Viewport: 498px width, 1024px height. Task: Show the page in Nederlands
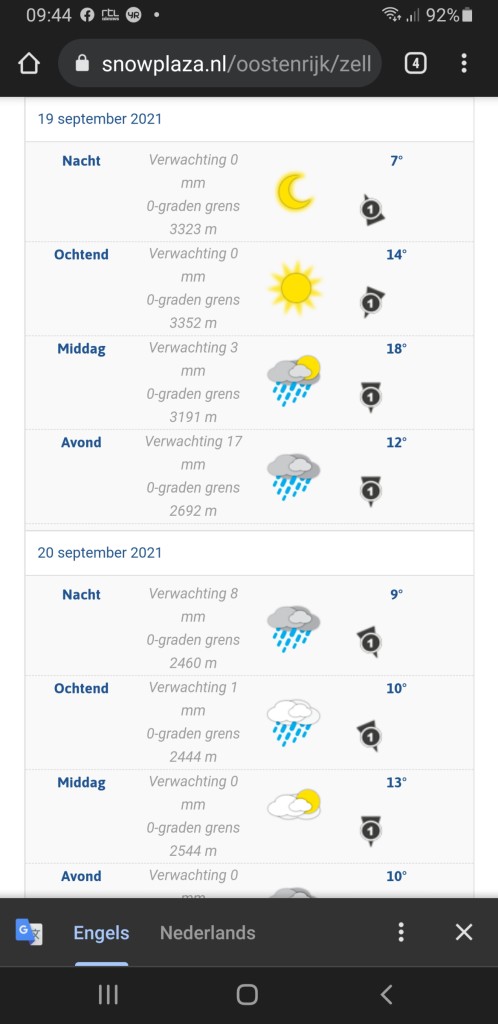tap(208, 933)
